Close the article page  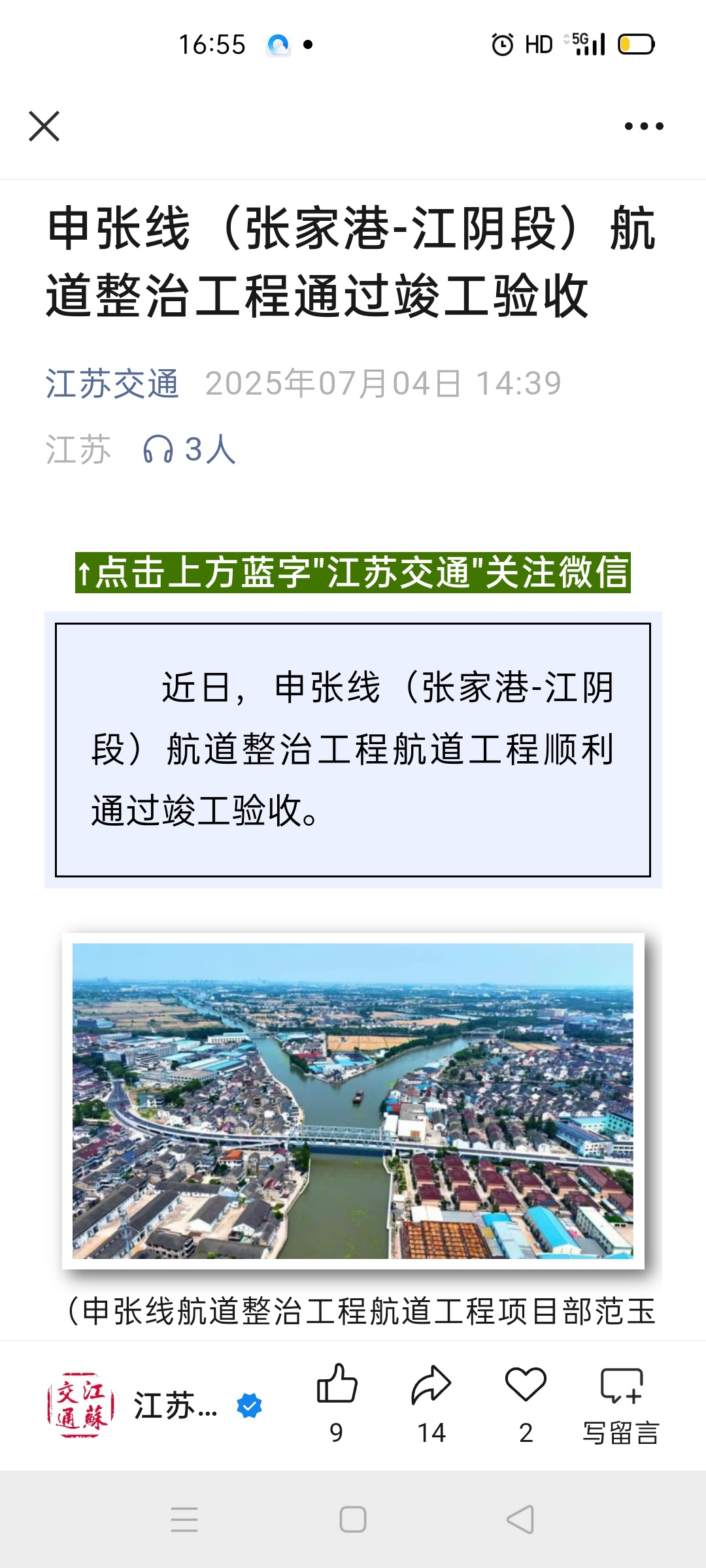tap(44, 126)
